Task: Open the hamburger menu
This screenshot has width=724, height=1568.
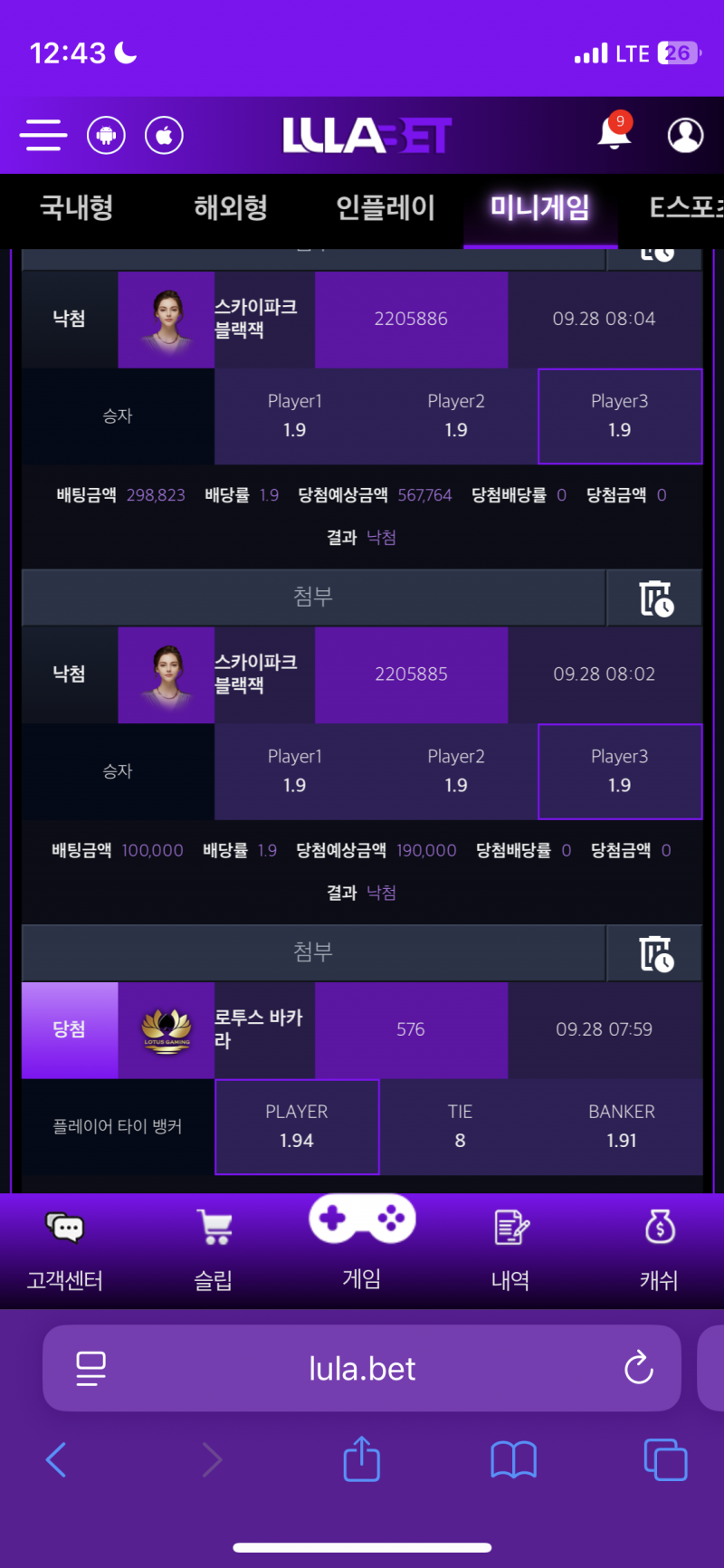Action: pos(43,135)
